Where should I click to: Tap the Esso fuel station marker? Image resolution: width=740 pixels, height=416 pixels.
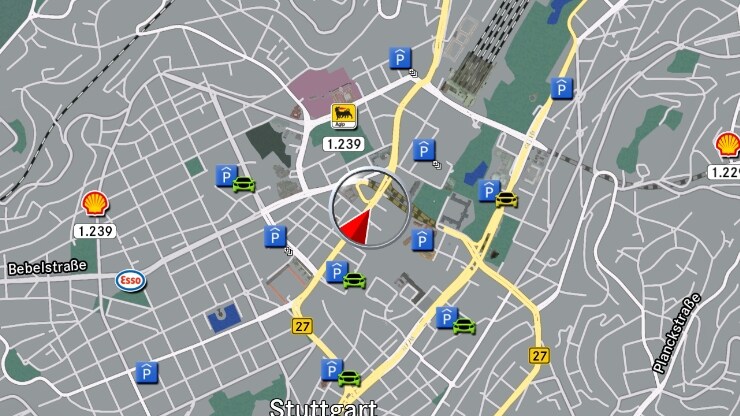tap(129, 279)
